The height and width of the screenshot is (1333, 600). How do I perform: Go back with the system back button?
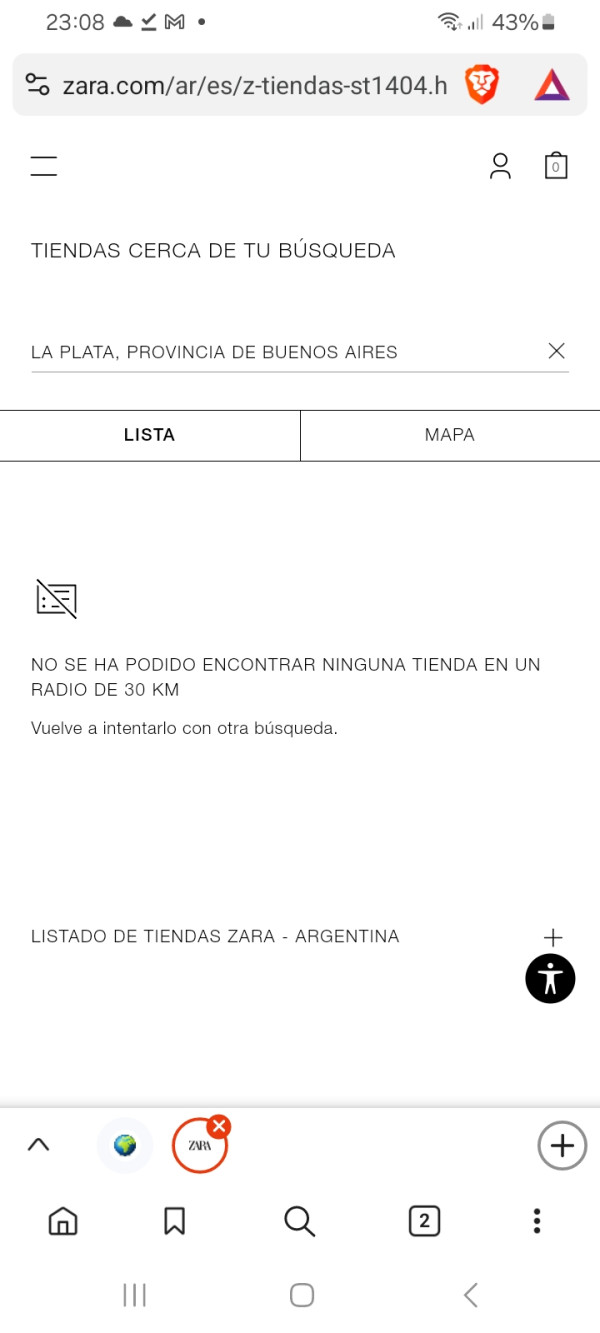(x=471, y=1295)
